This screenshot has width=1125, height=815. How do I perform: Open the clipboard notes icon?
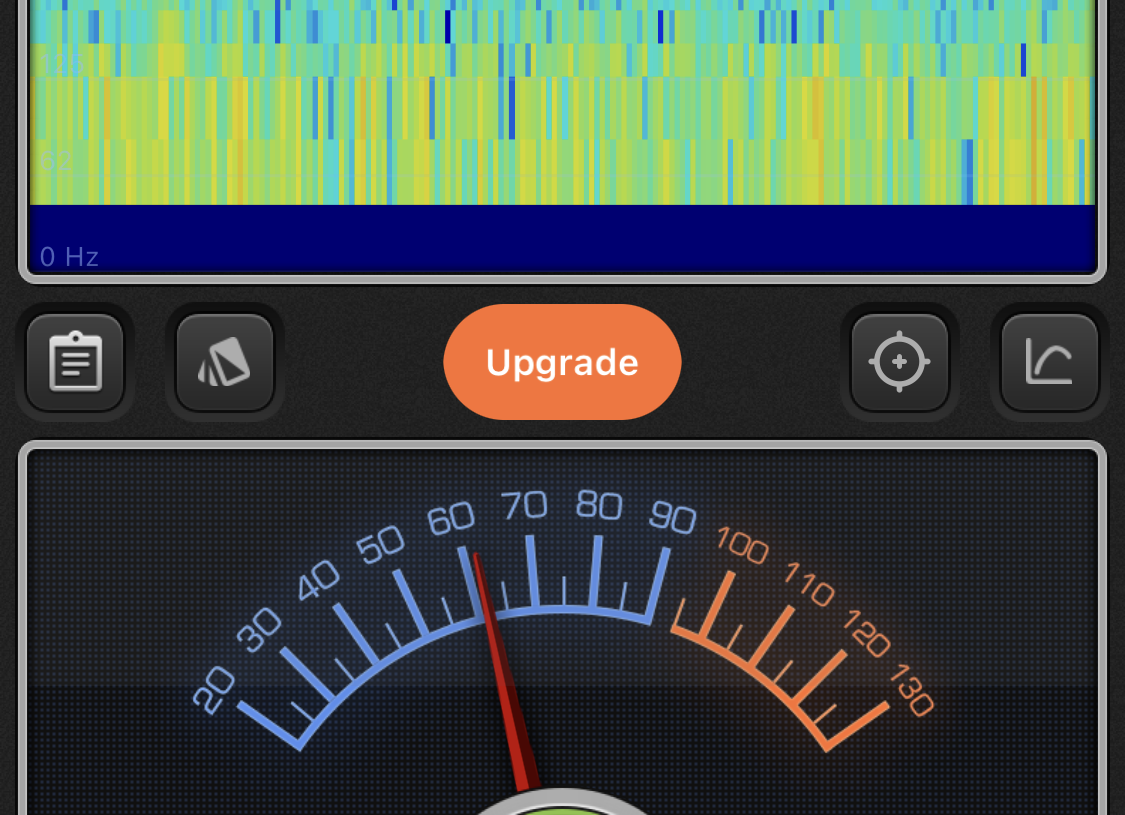(75, 362)
